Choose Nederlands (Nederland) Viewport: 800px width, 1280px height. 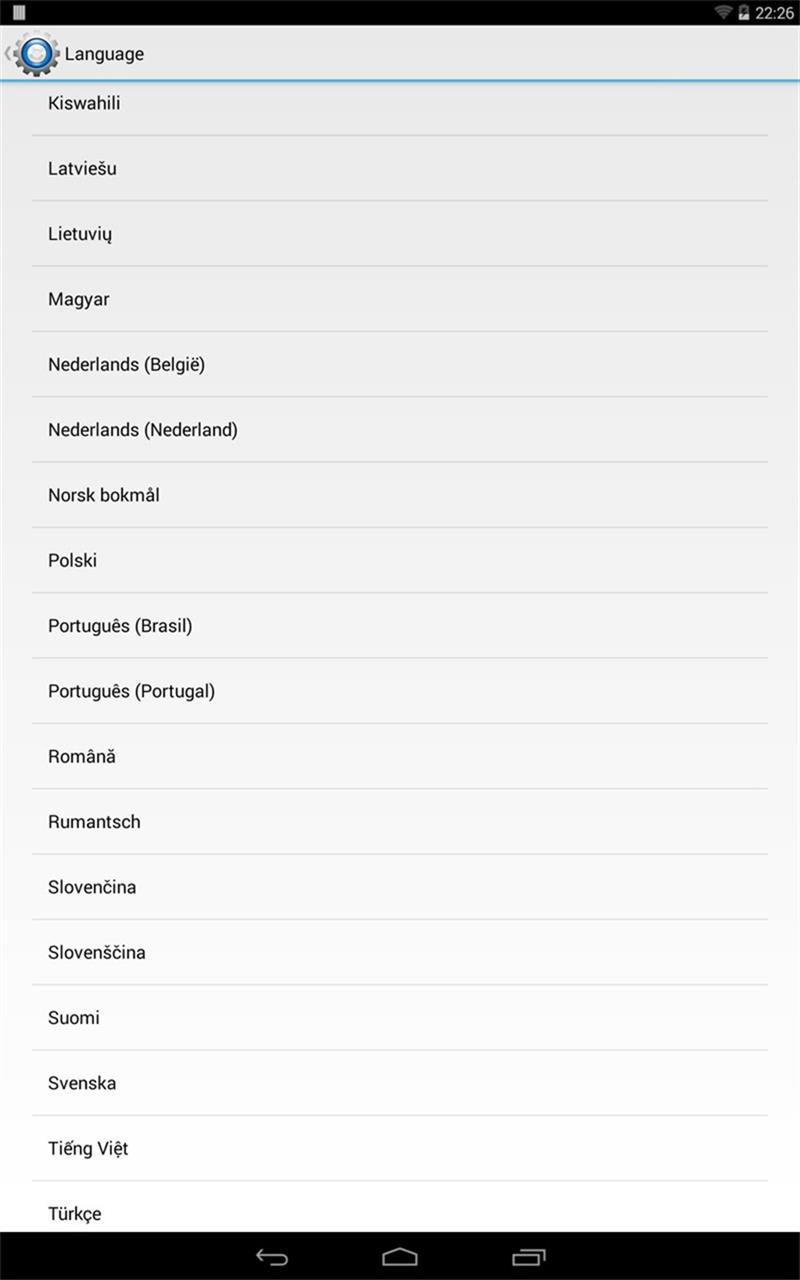143,430
